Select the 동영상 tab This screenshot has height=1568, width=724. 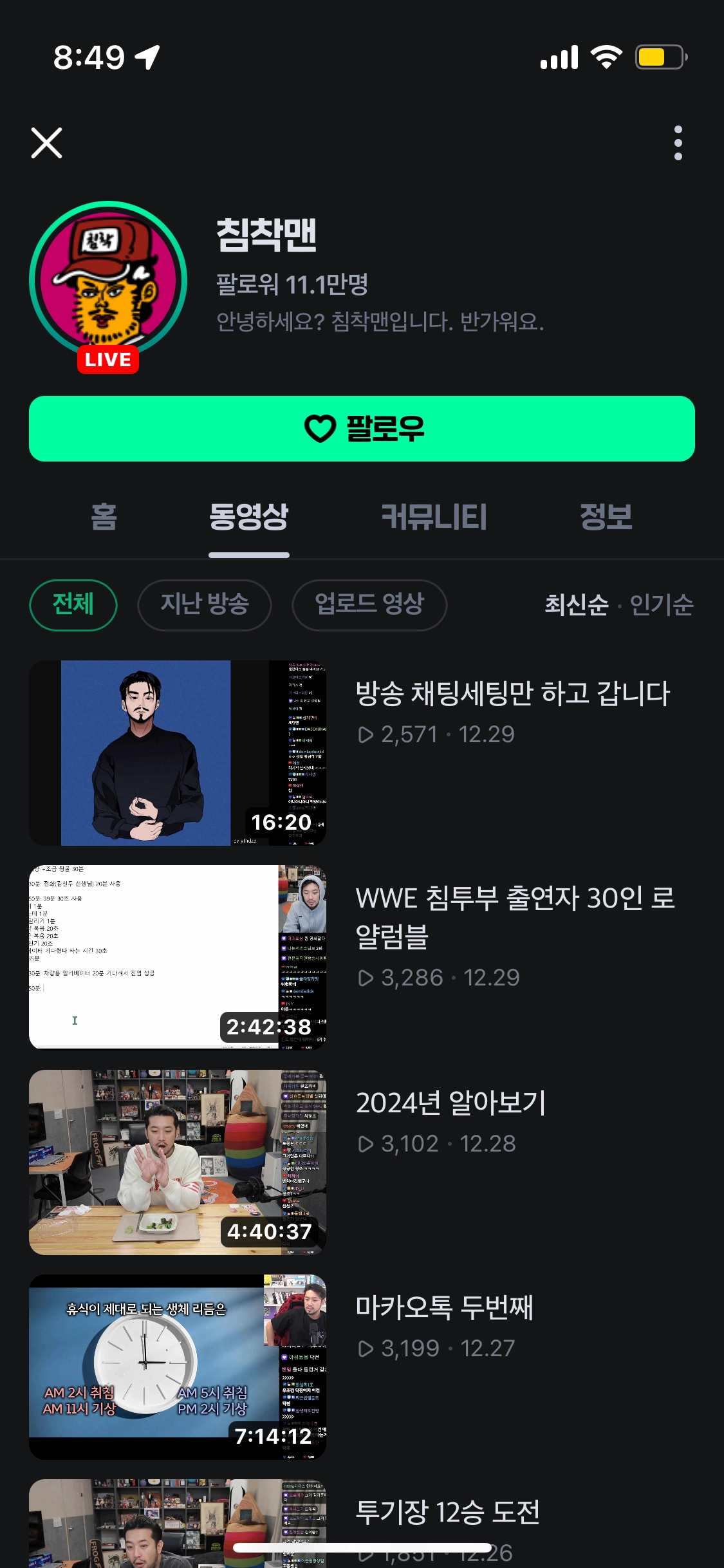coord(248,517)
